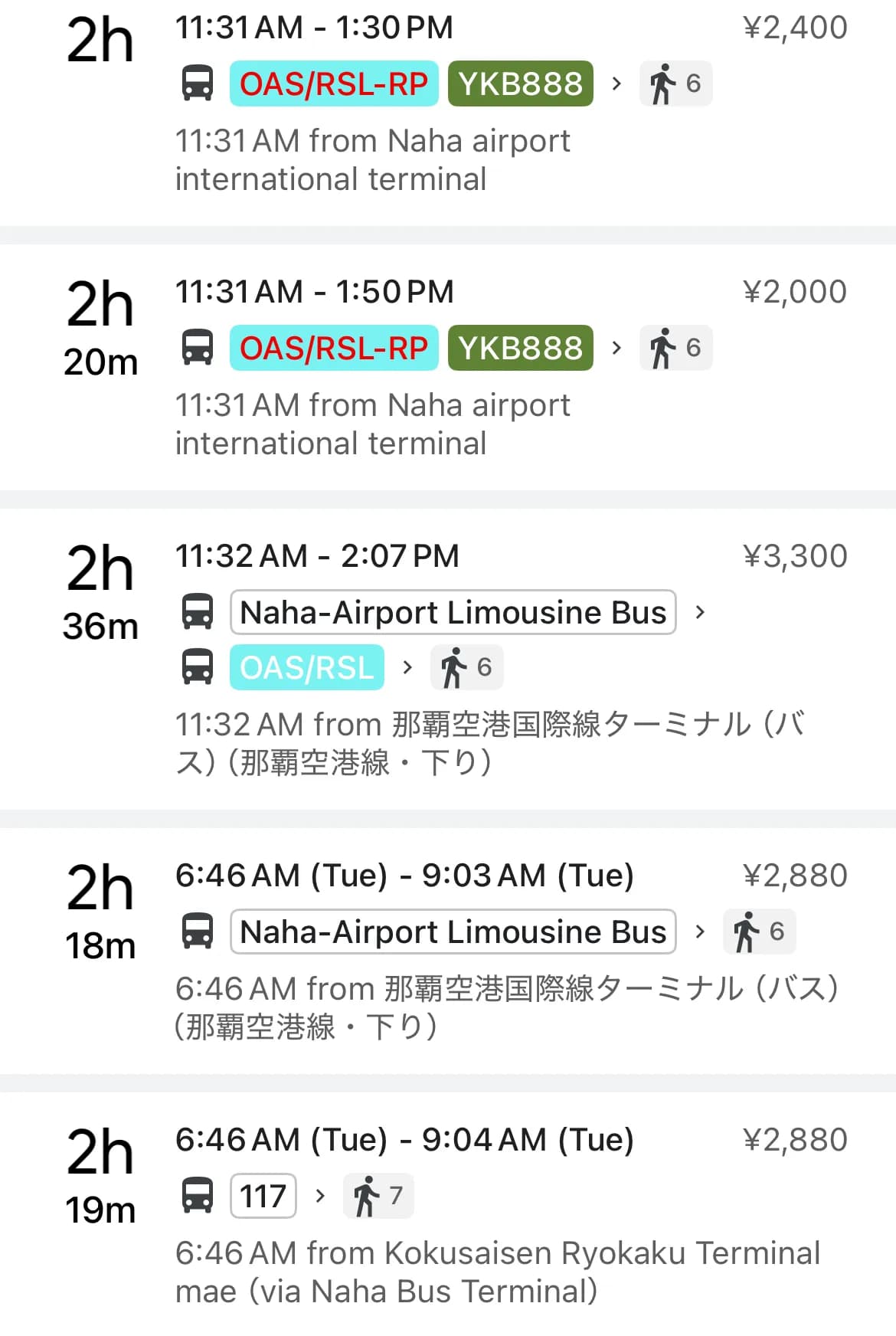Expand the chevron after YKB888 on the first route

(617, 83)
